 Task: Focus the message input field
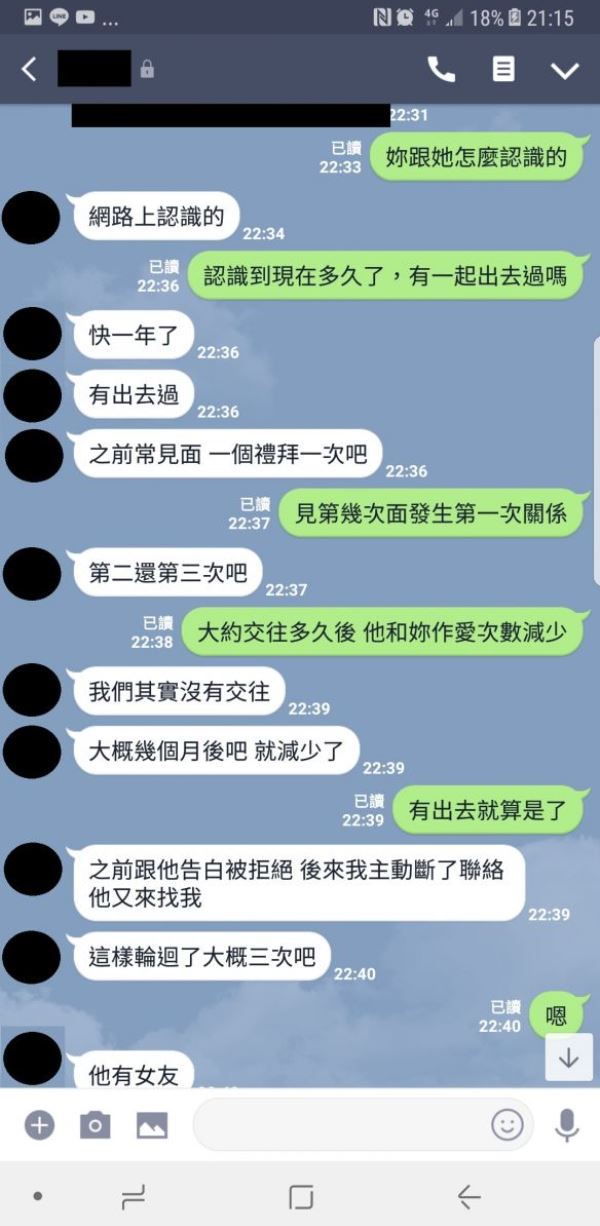(340, 1126)
